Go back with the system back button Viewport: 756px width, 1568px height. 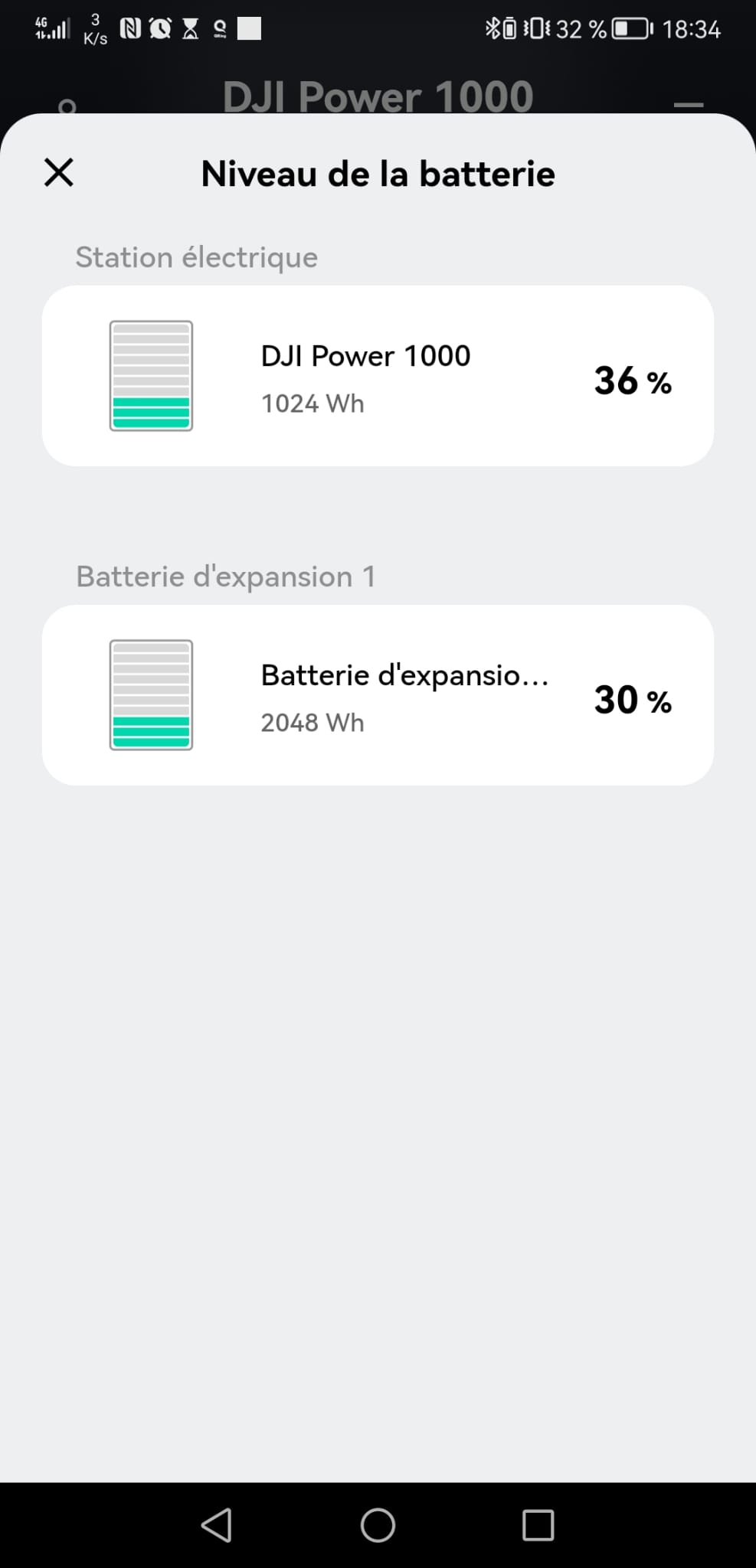pos(217,1524)
